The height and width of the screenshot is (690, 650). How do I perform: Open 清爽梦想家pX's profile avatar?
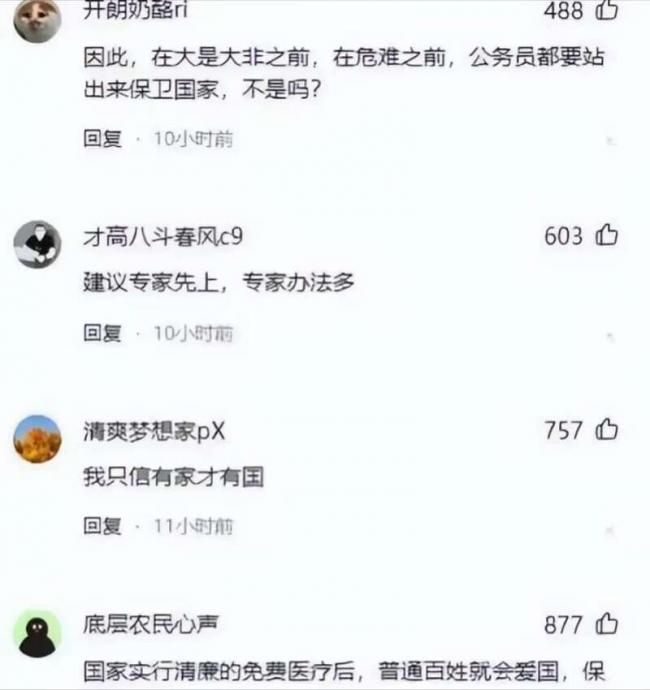pyautogui.click(x=37, y=438)
